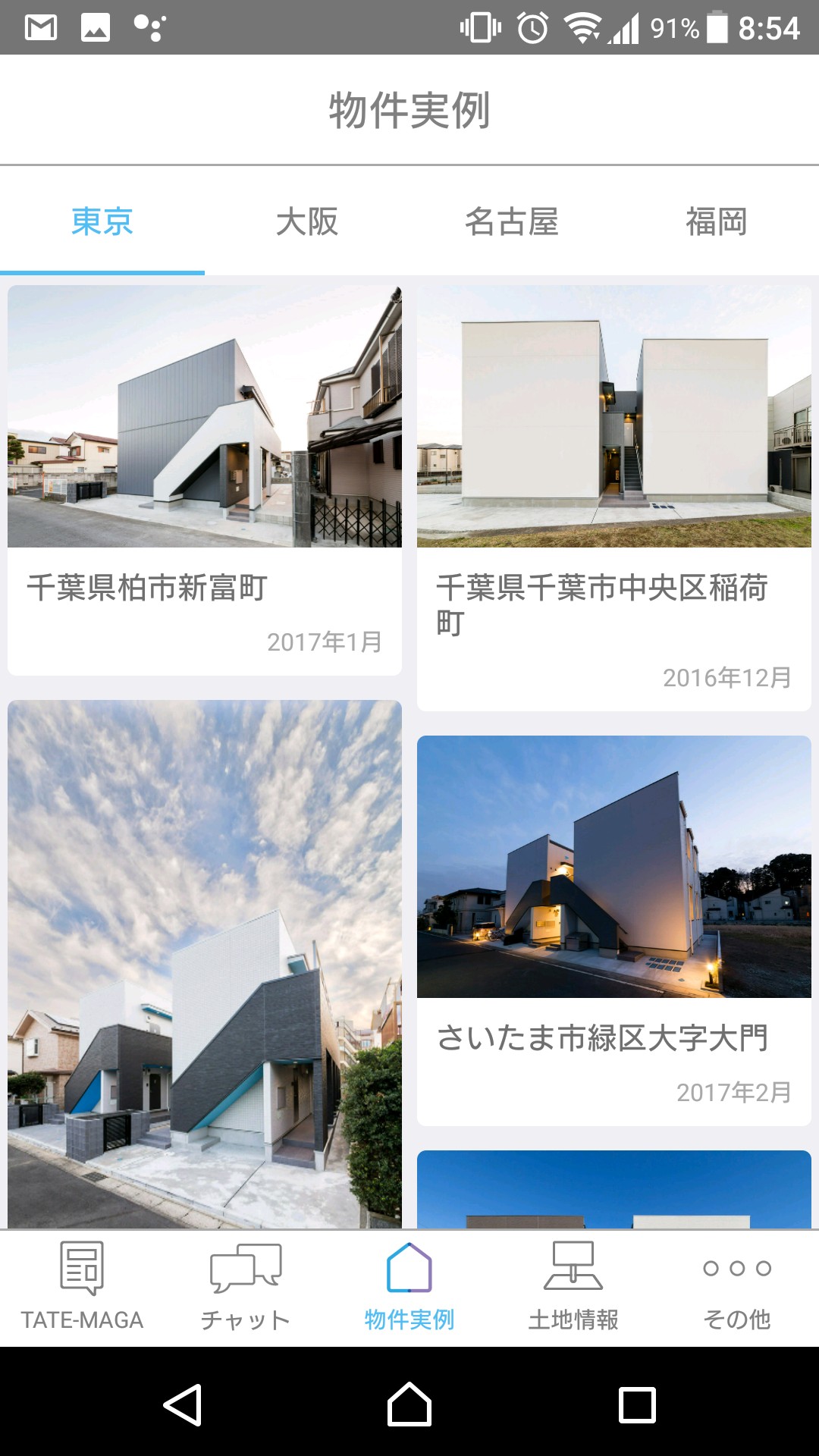The height and width of the screenshot is (1456, 819).
Task: Switch to the 東京 tab
Action: [102, 221]
